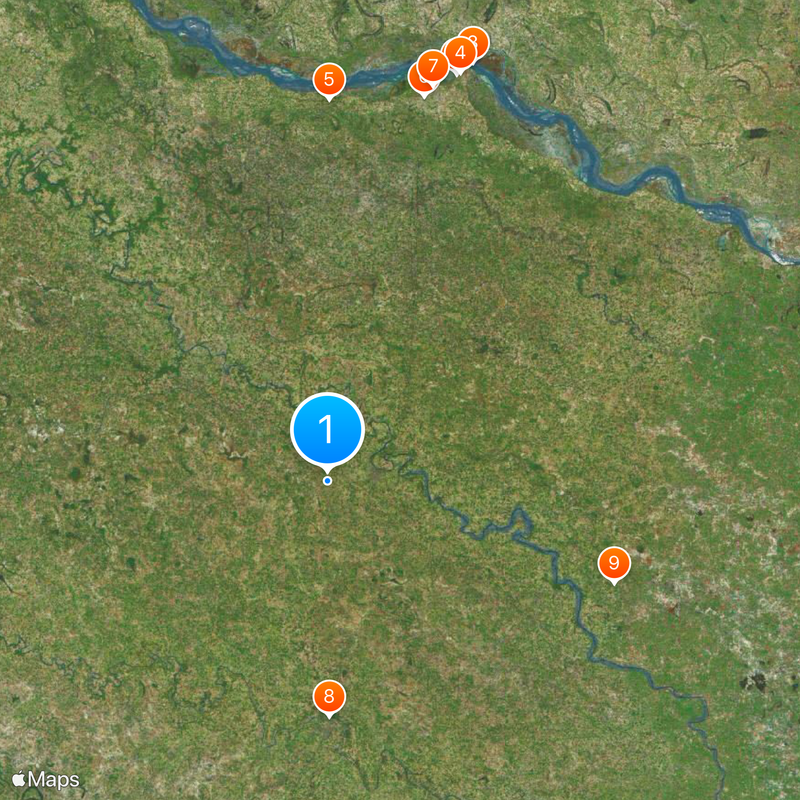This screenshot has height=800, width=800.
Task: Tap map pin number 7
Action: 433,67
